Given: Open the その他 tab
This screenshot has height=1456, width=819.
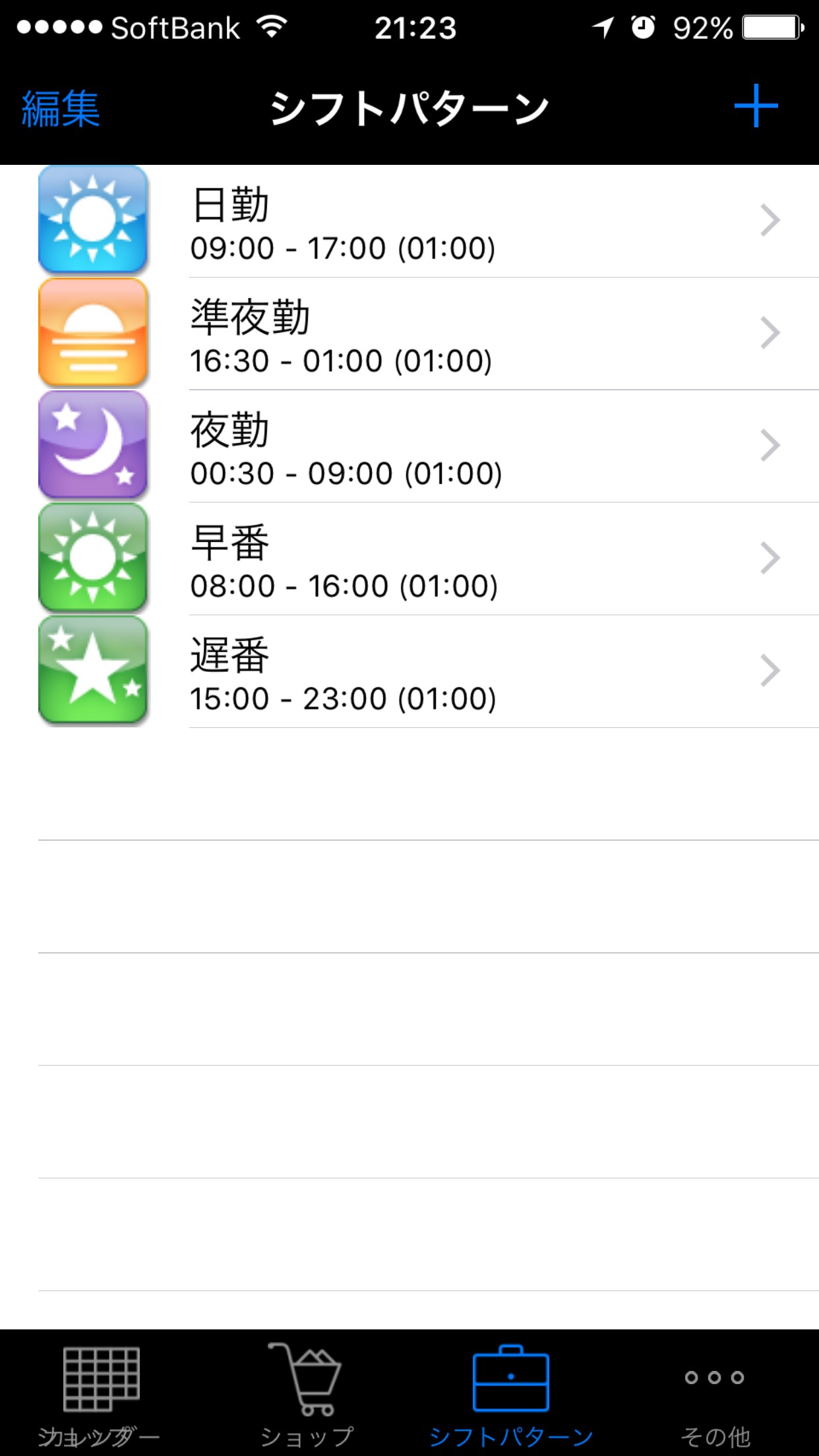Looking at the screenshot, I should click(x=715, y=1393).
